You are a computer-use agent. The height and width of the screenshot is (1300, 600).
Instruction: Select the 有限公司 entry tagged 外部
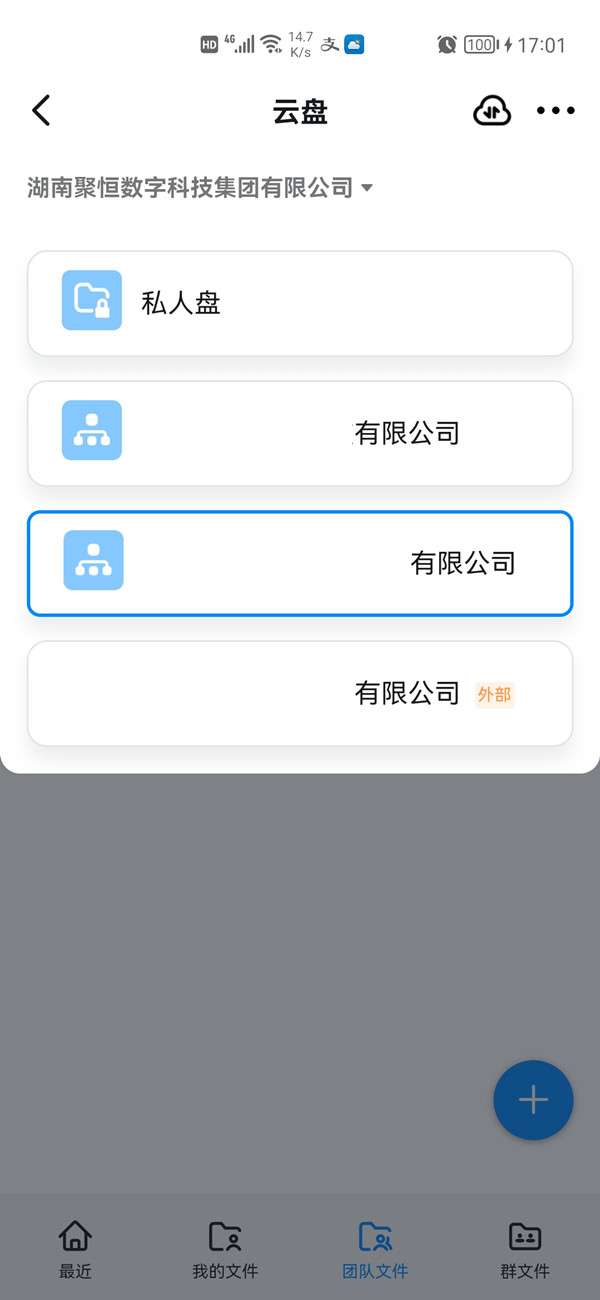(x=300, y=693)
